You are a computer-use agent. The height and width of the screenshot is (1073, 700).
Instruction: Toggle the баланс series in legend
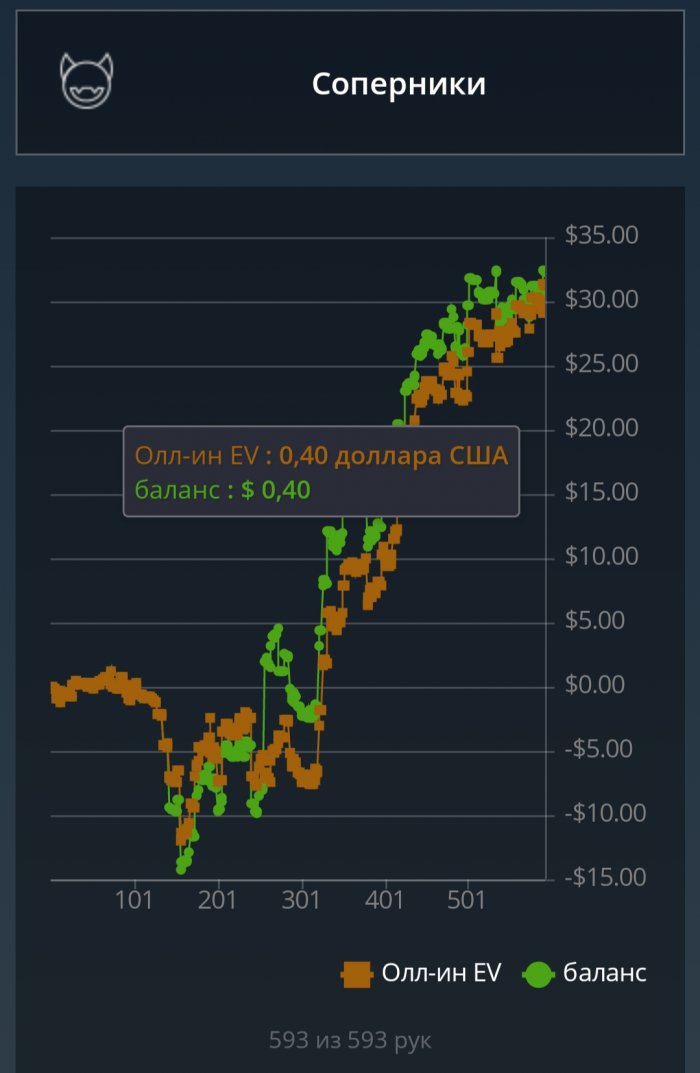585,973
